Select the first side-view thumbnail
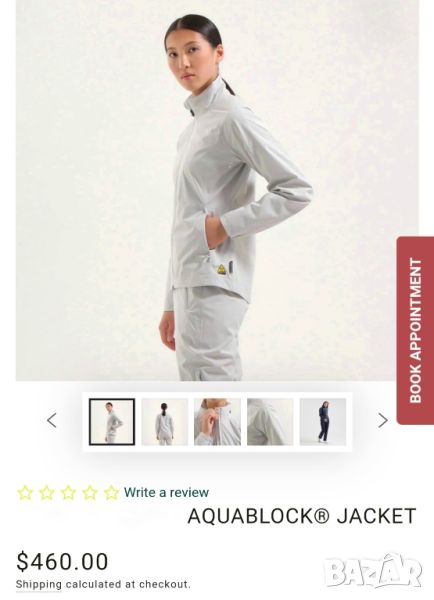Viewport: 434px width, 600px height. [x=112, y=422]
